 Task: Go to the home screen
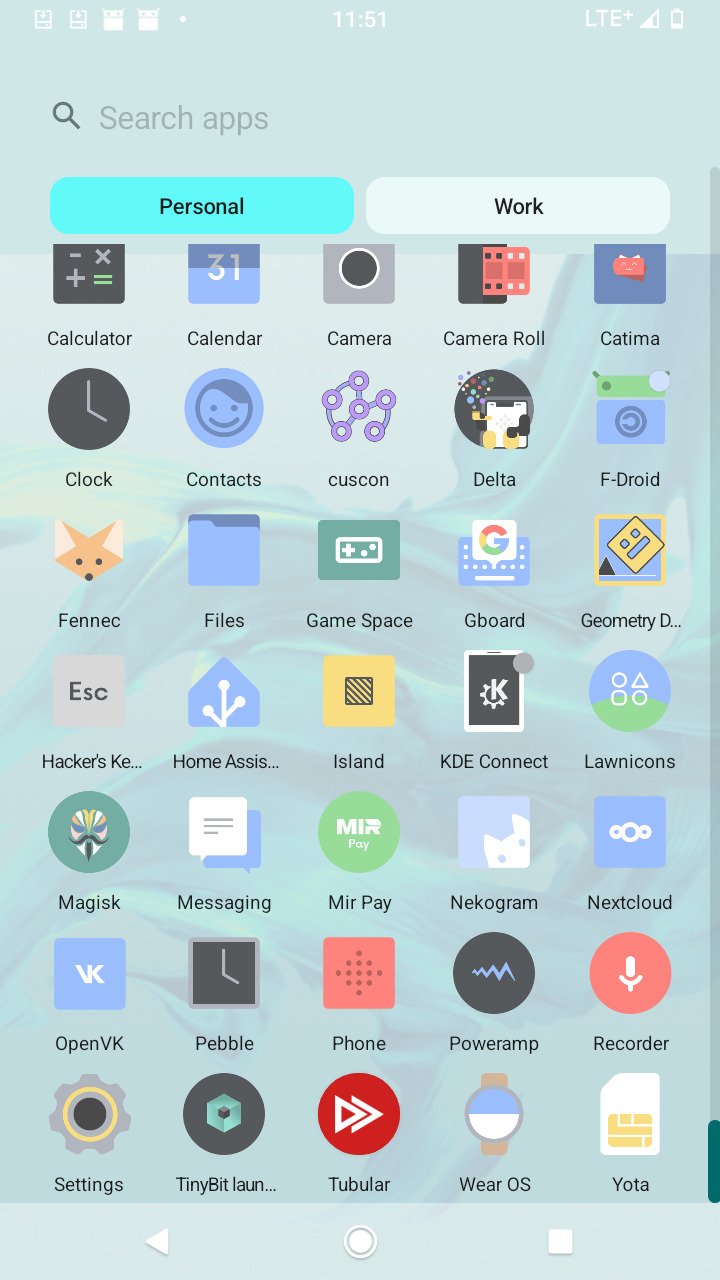pos(360,1242)
